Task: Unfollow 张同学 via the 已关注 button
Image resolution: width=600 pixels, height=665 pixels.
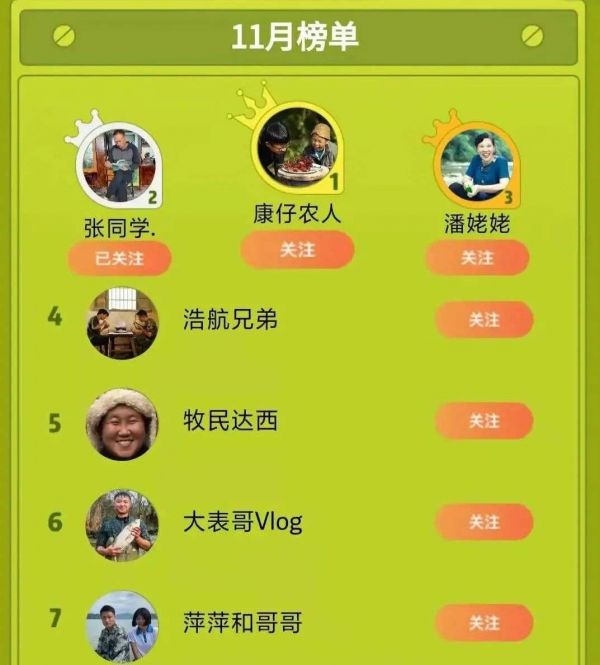Action: [120, 258]
